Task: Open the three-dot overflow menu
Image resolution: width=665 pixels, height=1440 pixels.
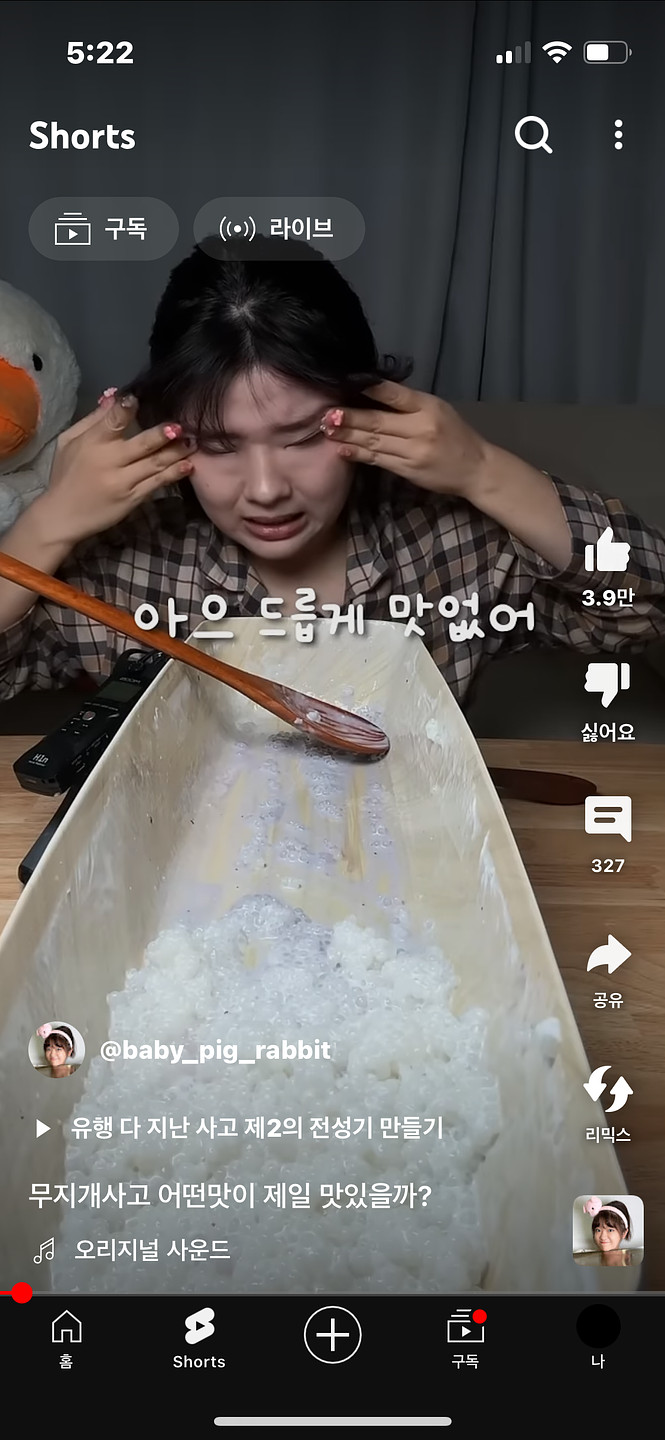Action: point(618,134)
